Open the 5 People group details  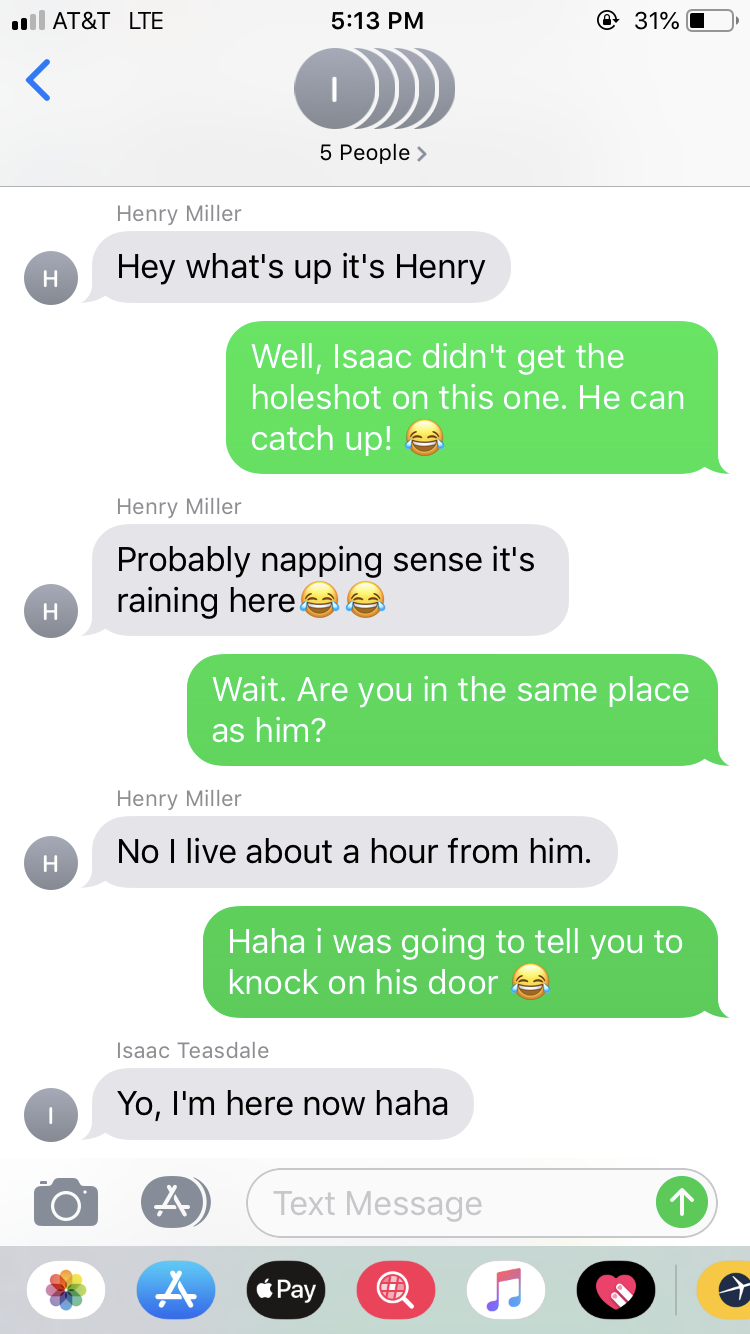point(374,153)
